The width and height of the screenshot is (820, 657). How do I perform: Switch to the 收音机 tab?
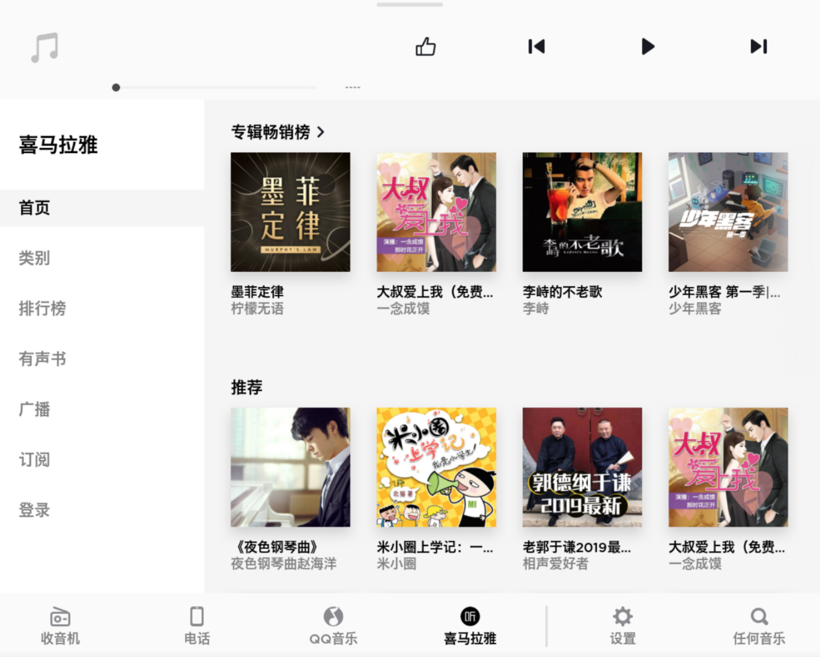click(x=60, y=626)
